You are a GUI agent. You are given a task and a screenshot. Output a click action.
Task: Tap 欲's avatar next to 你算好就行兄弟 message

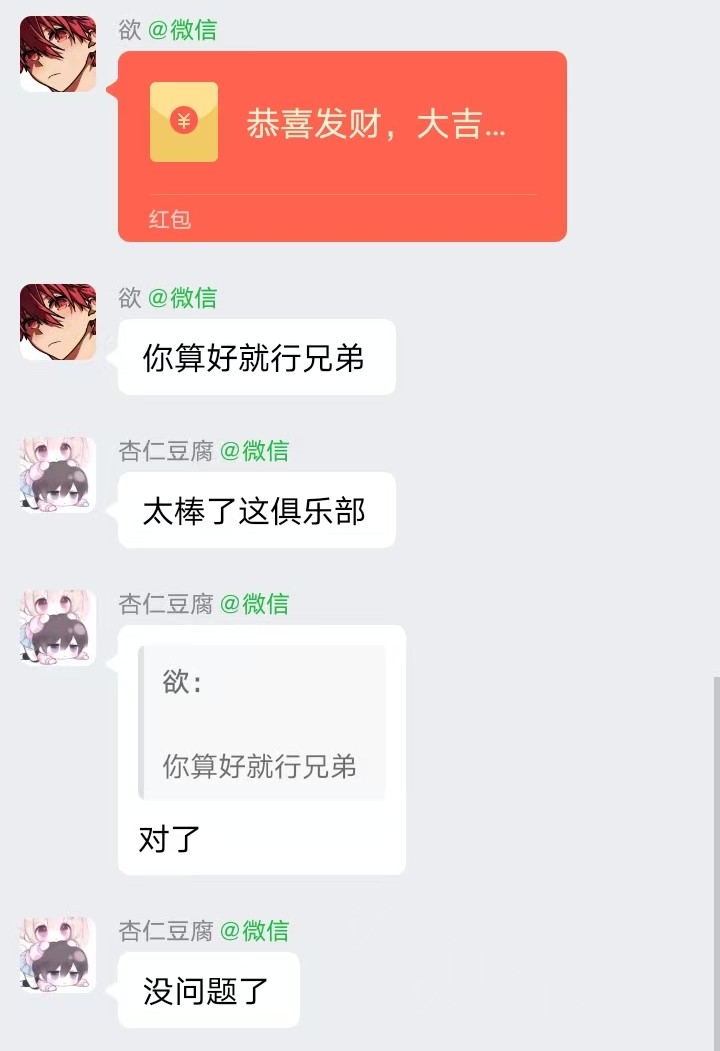pyautogui.click(x=58, y=322)
